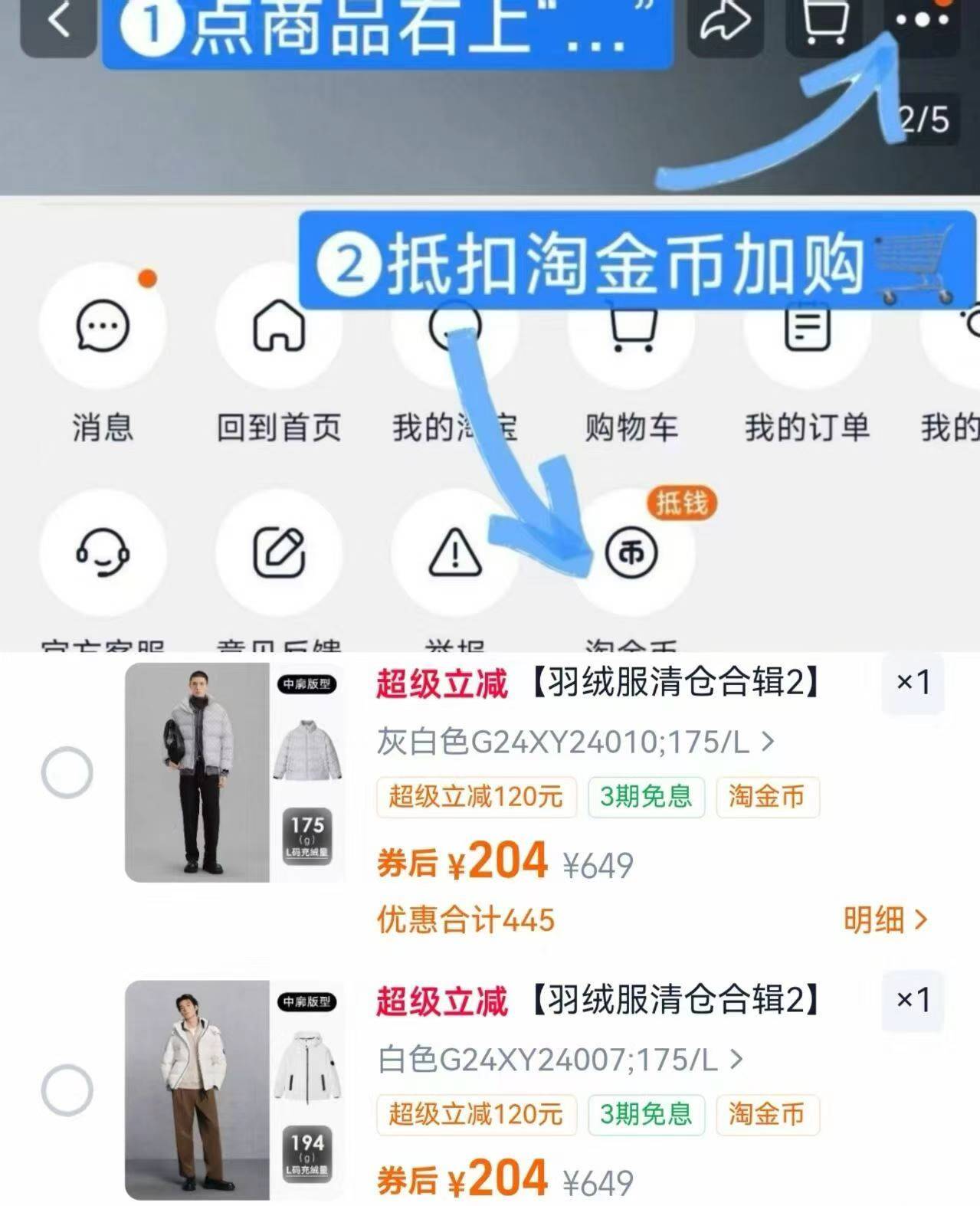
Task: Open the 我的订单 orders icon
Action: [805, 329]
